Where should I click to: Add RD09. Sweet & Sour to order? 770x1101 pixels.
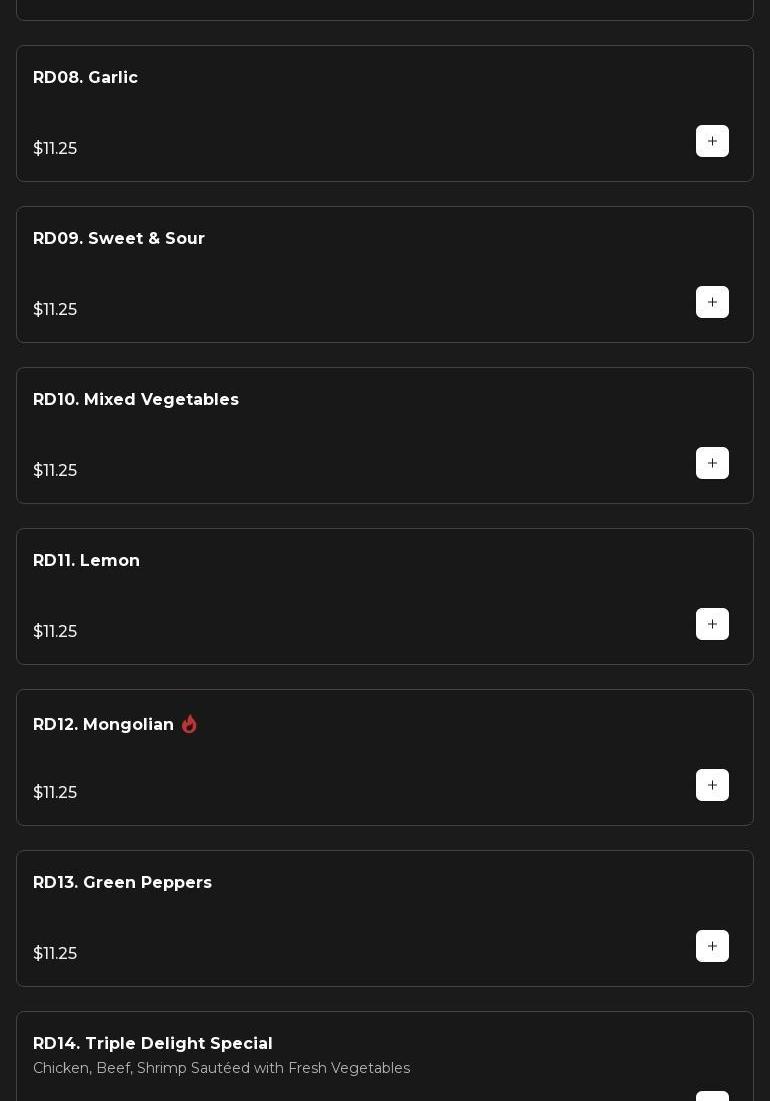pos(712,302)
